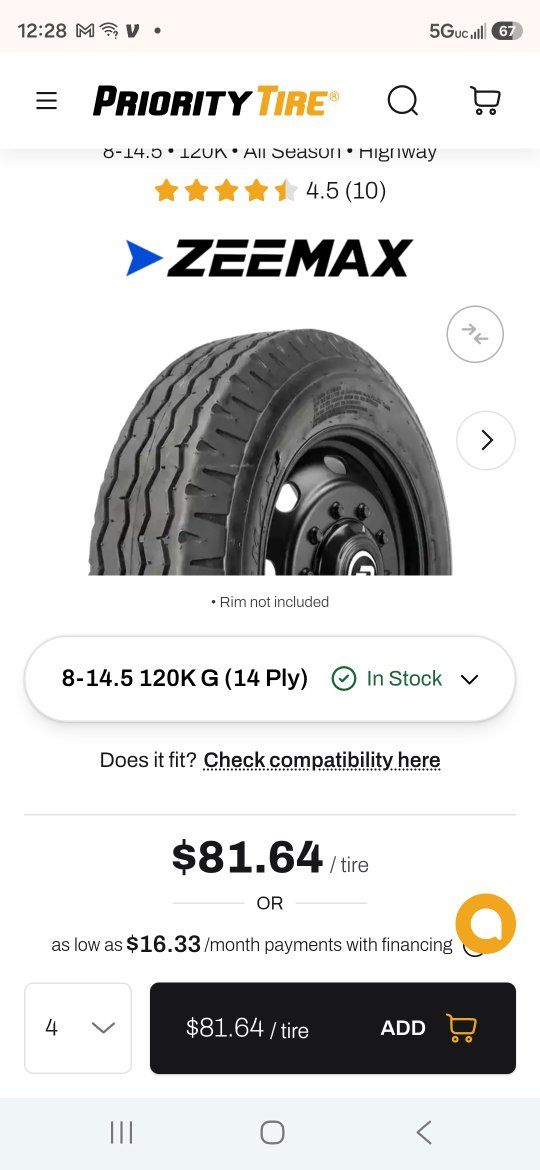
Task: Open the quantity dropdown showing 4
Action: point(78,1027)
